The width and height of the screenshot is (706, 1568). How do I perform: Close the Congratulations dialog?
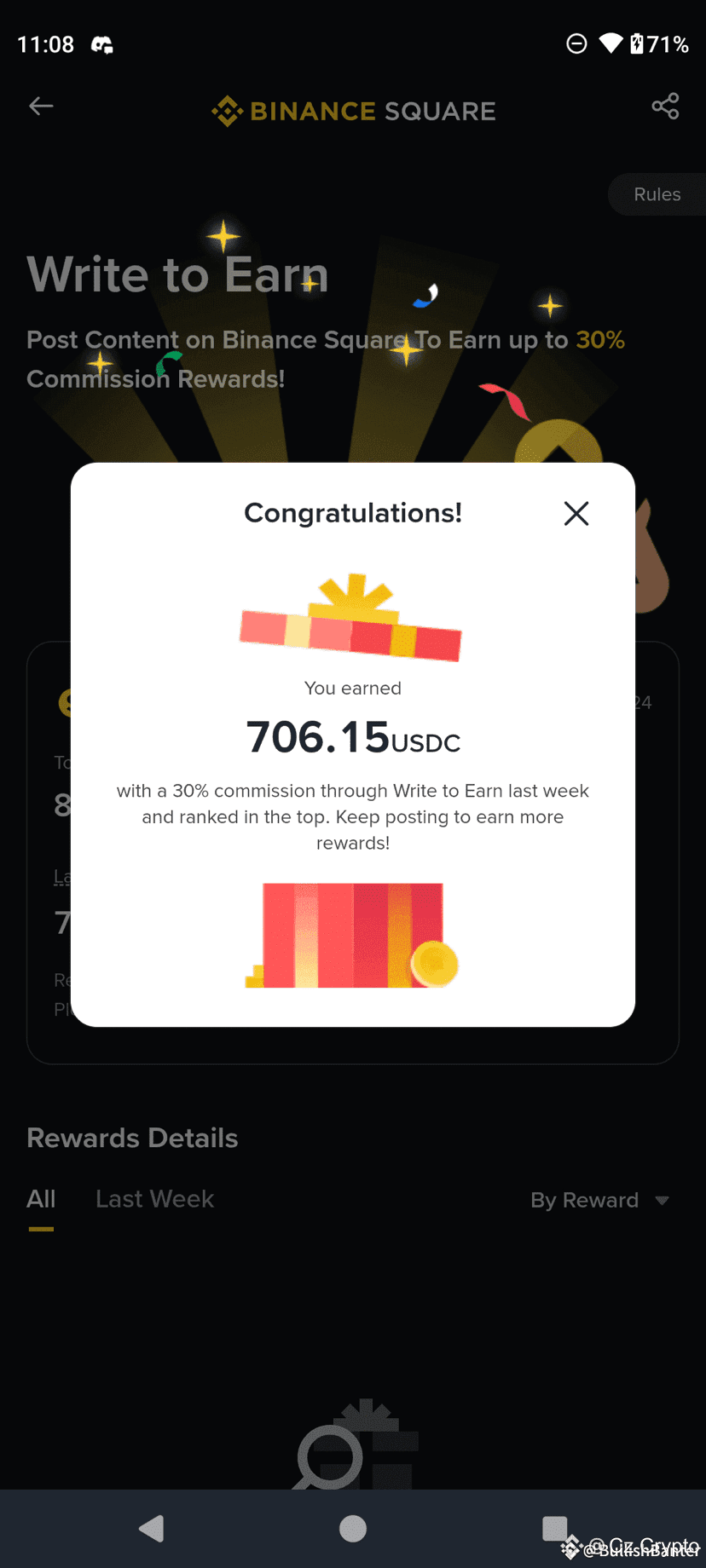tap(576, 513)
